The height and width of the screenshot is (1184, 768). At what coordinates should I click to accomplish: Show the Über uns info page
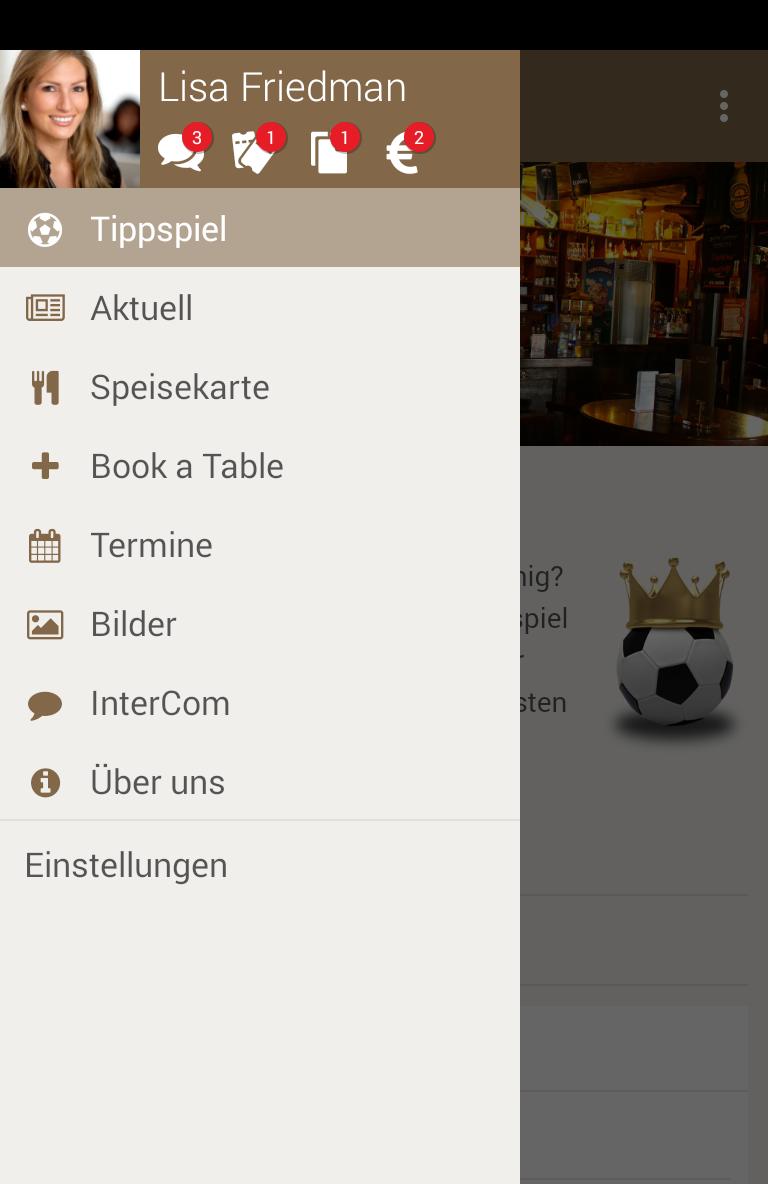click(x=157, y=782)
